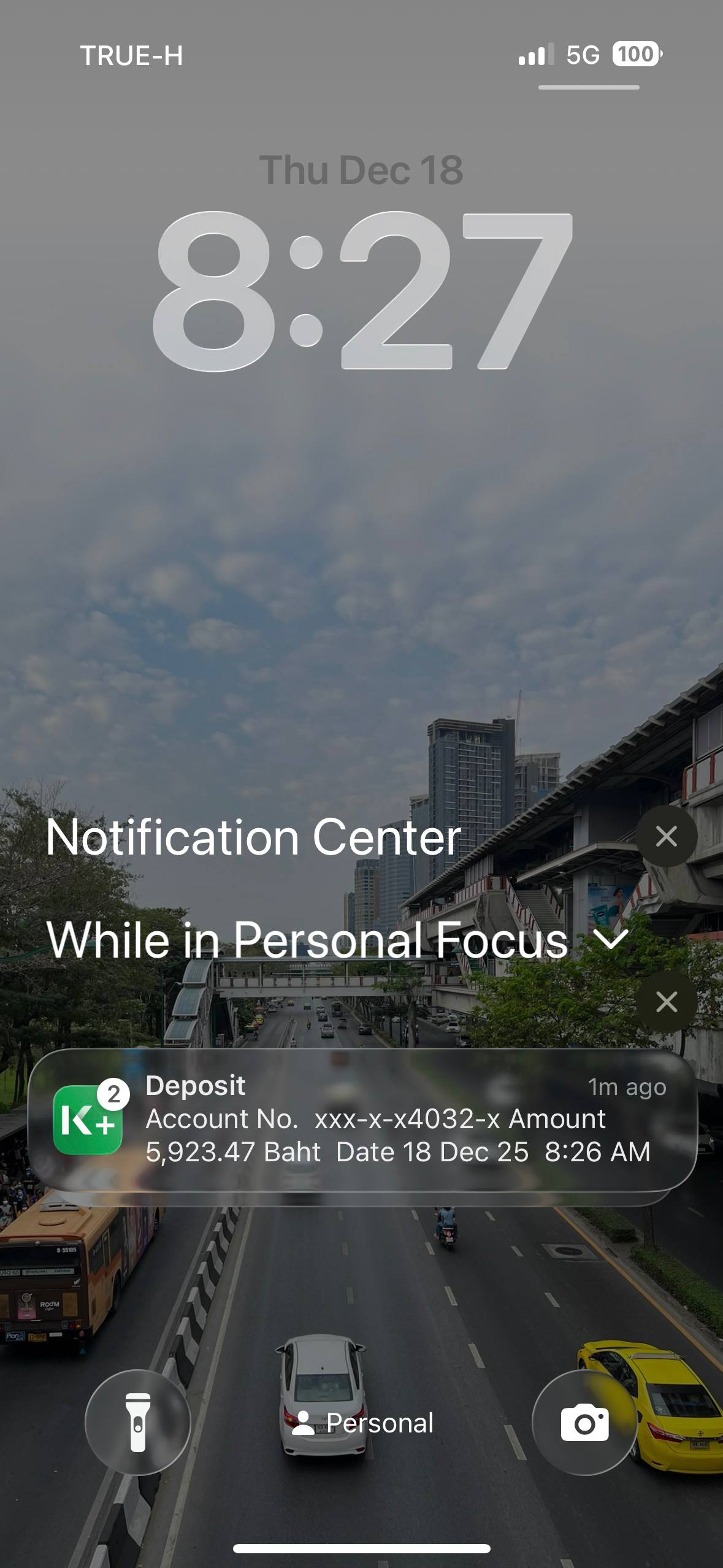Launch the camera from lock screen

(584, 1422)
